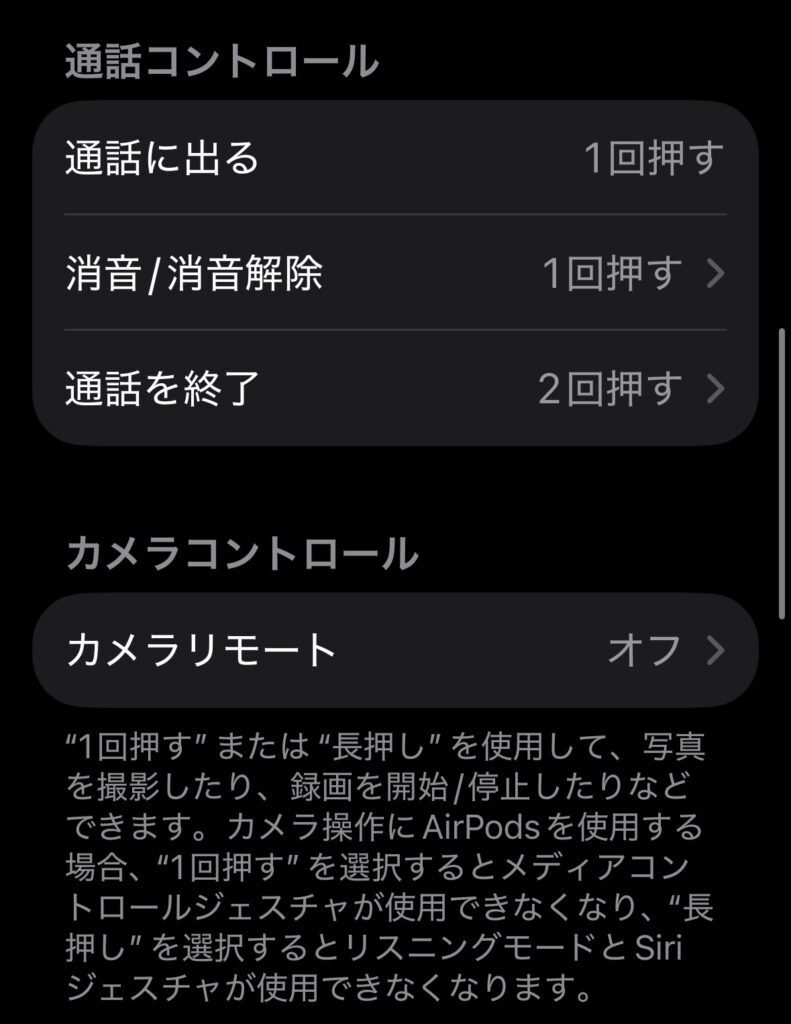The height and width of the screenshot is (1024, 791).
Task: Tap the chevron next to 通話を終了
Action: point(716,387)
